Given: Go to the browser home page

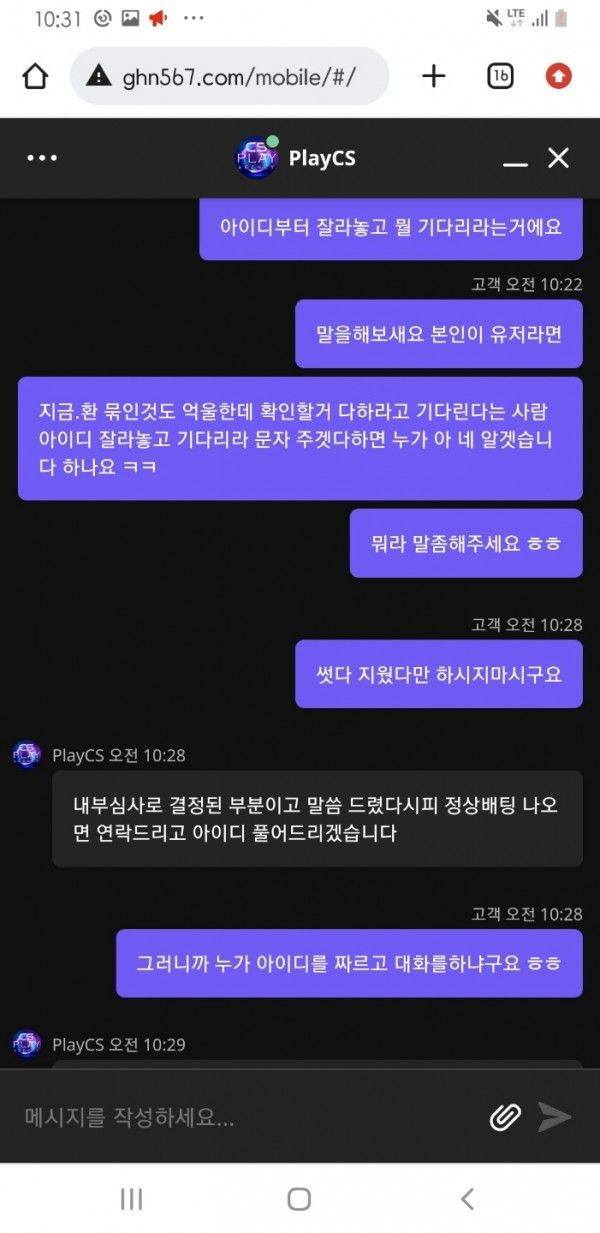Looking at the screenshot, I should click(35, 77).
